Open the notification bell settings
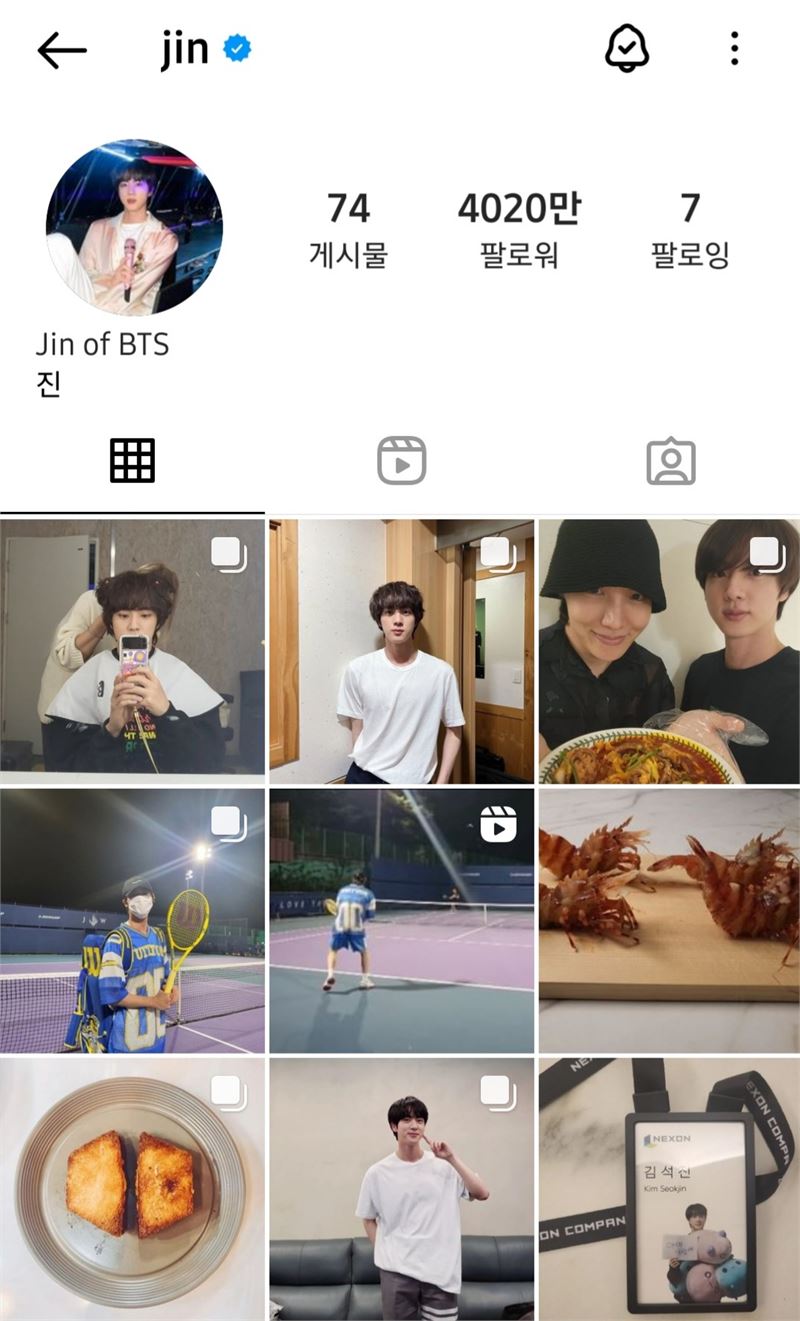 tap(627, 48)
